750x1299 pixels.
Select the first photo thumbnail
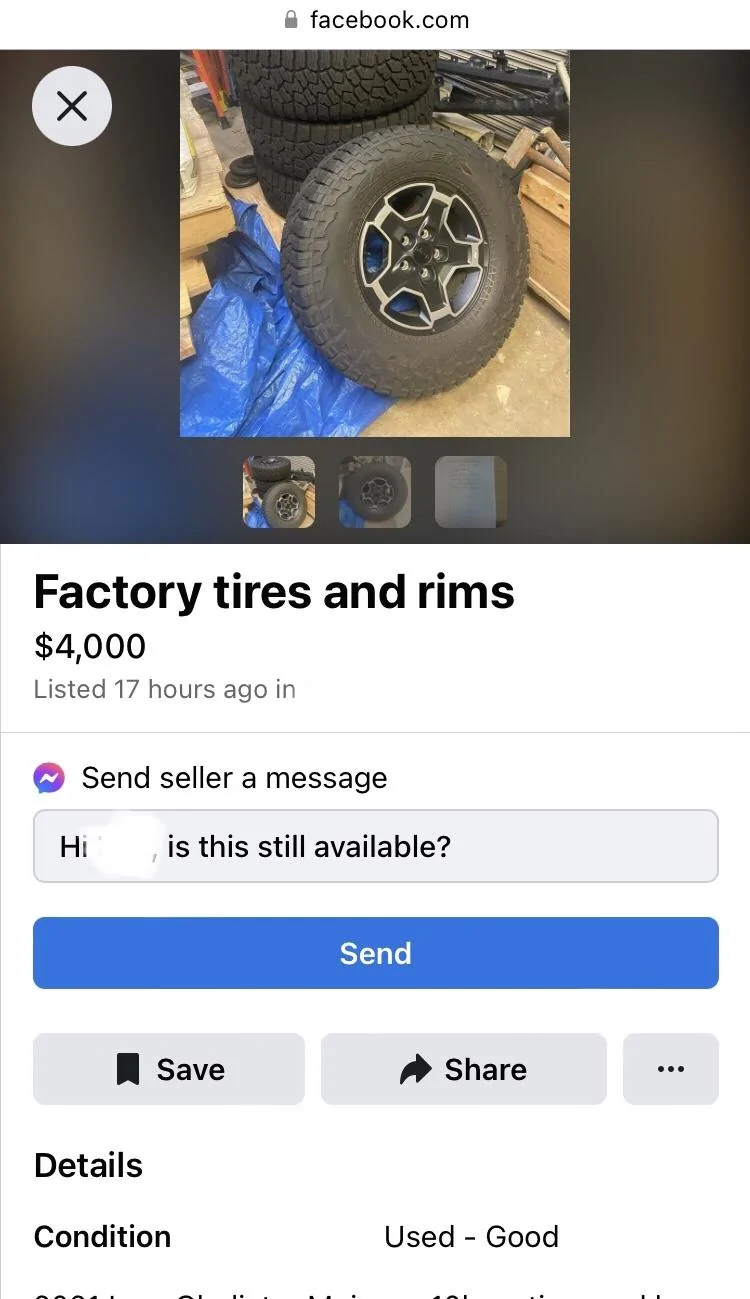[279, 492]
